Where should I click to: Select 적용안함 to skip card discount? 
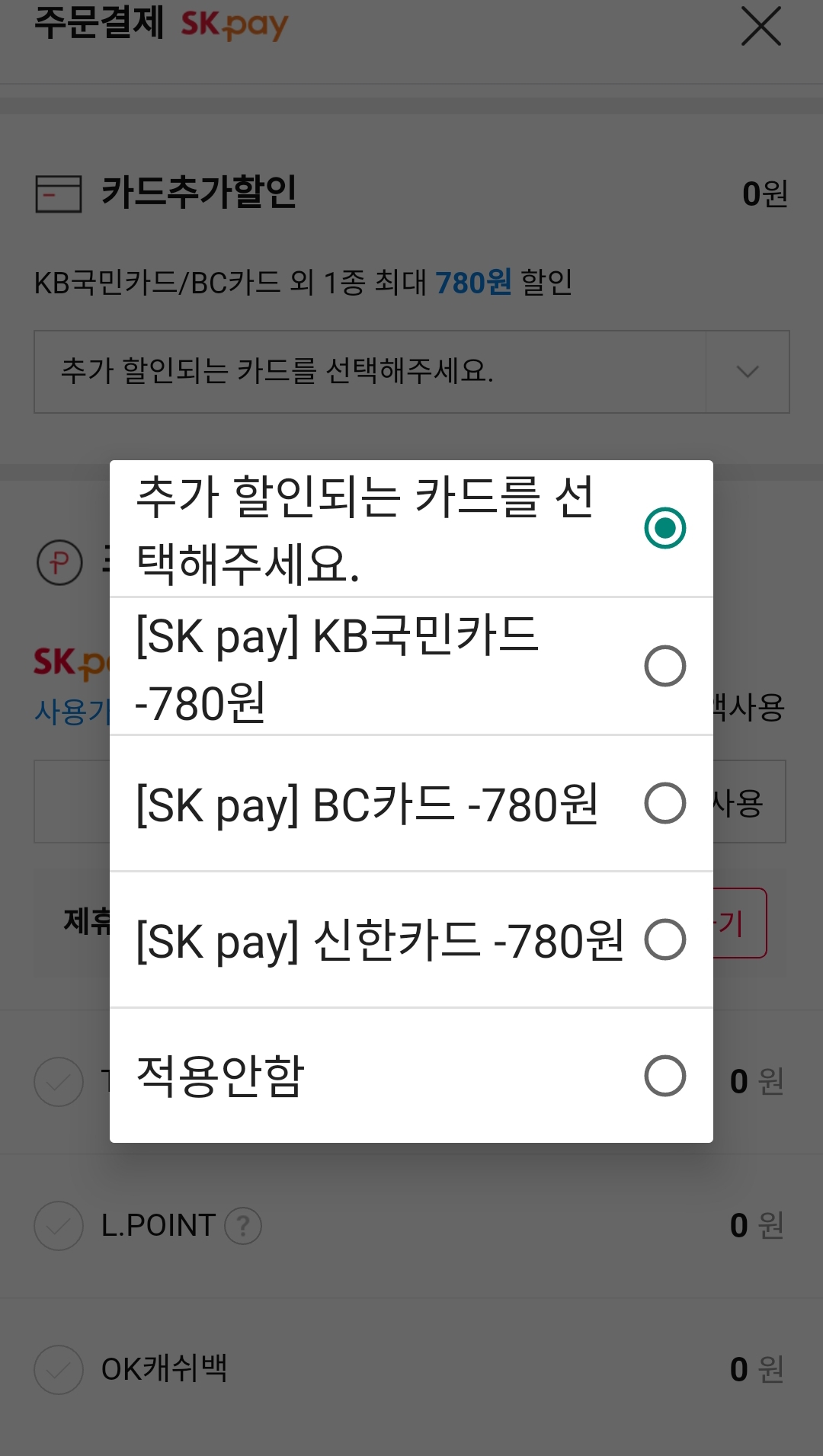[x=411, y=1076]
